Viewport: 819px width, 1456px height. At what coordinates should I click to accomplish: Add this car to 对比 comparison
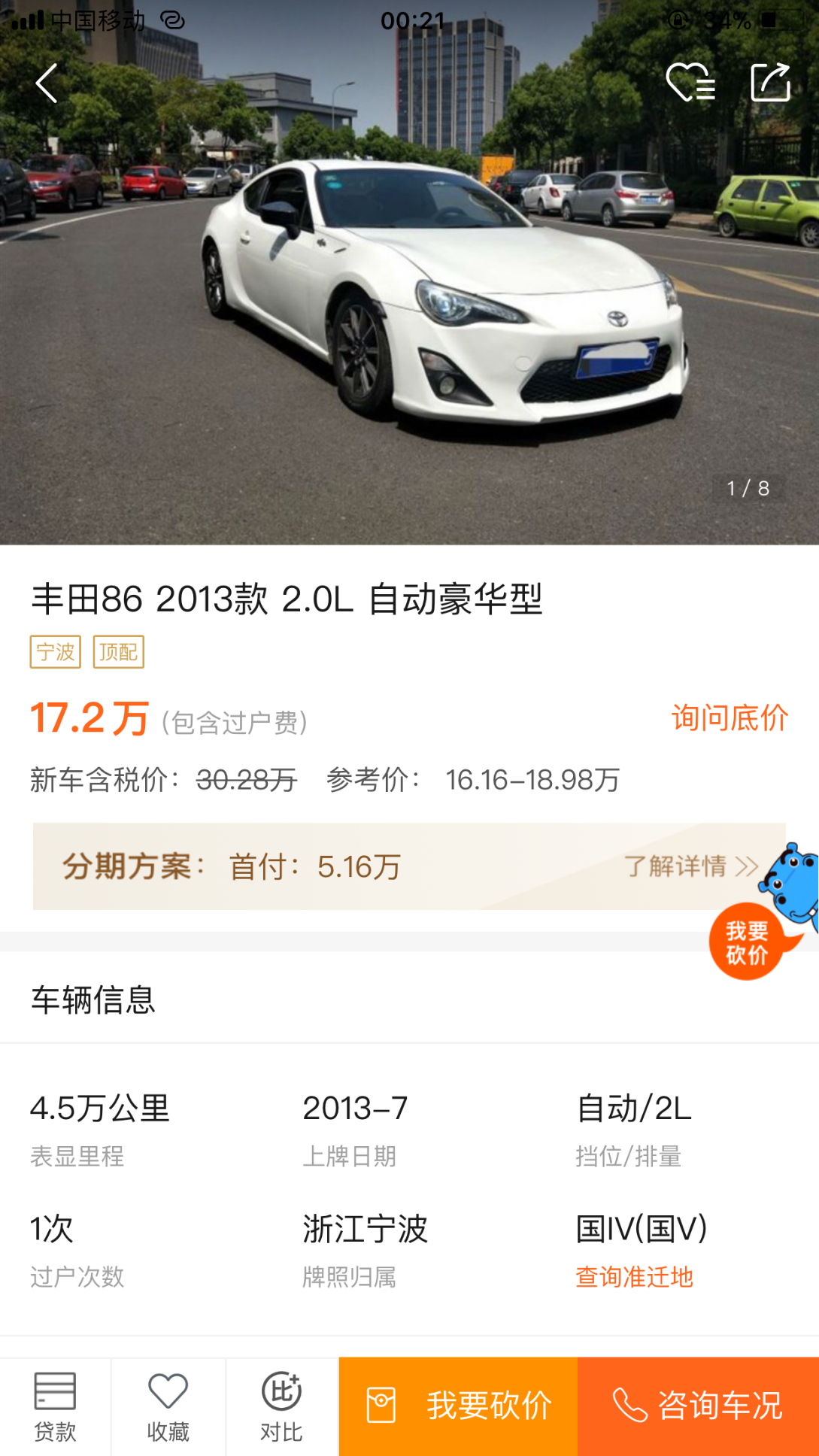pos(281,1407)
